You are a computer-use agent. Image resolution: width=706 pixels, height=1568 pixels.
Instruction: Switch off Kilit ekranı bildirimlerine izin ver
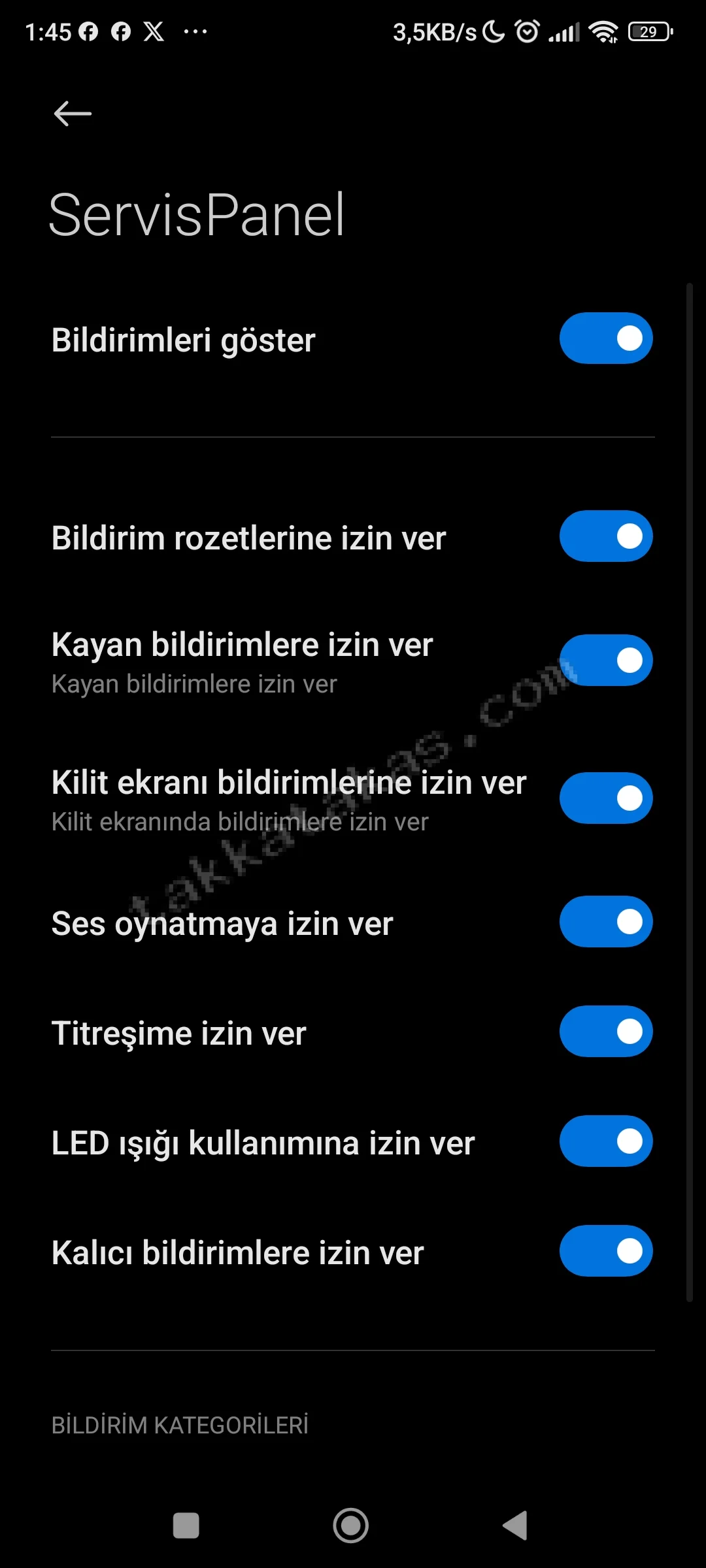tap(605, 798)
